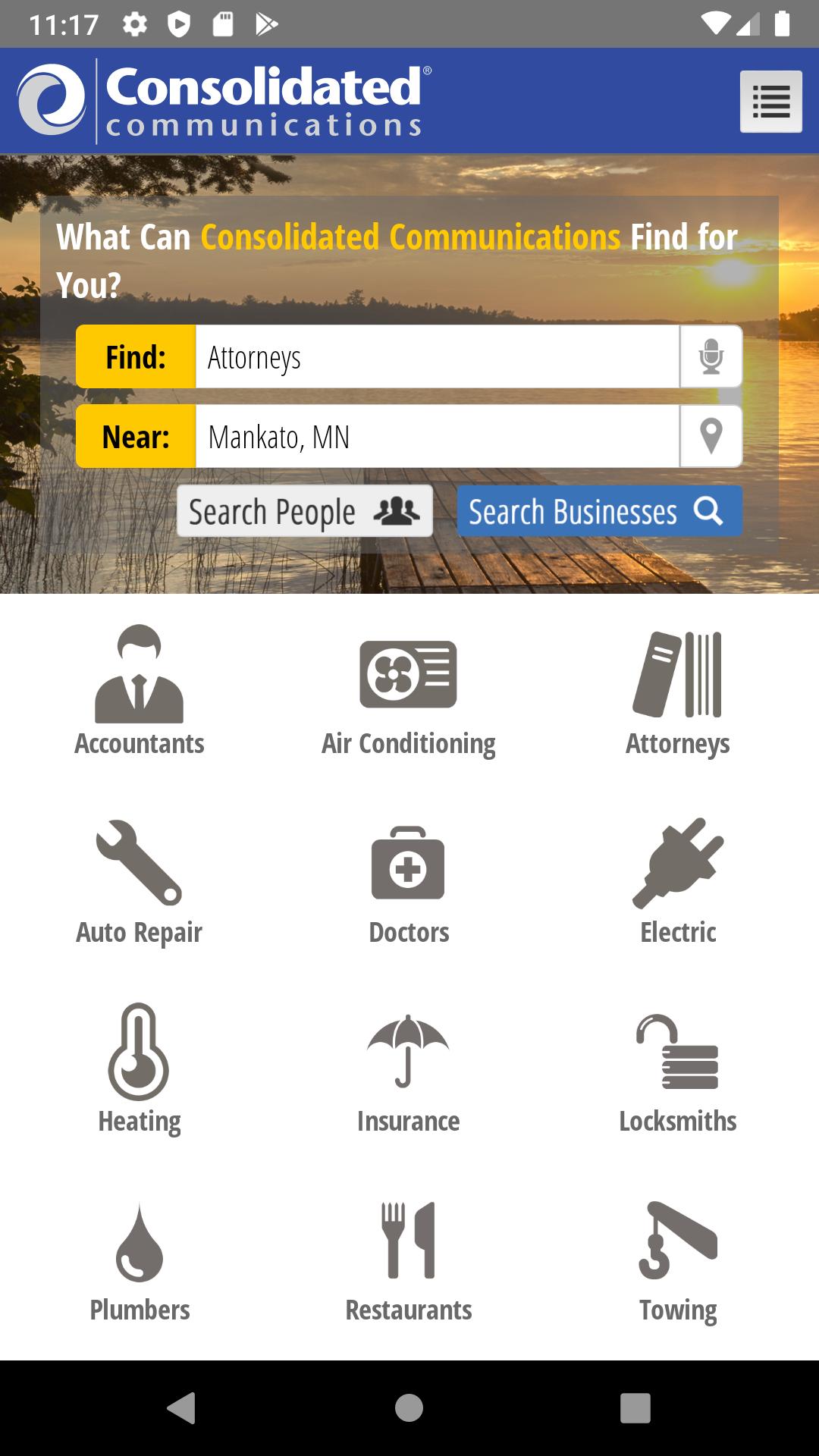819x1456 pixels.
Task: Open the Accountants category
Action: tap(140, 692)
